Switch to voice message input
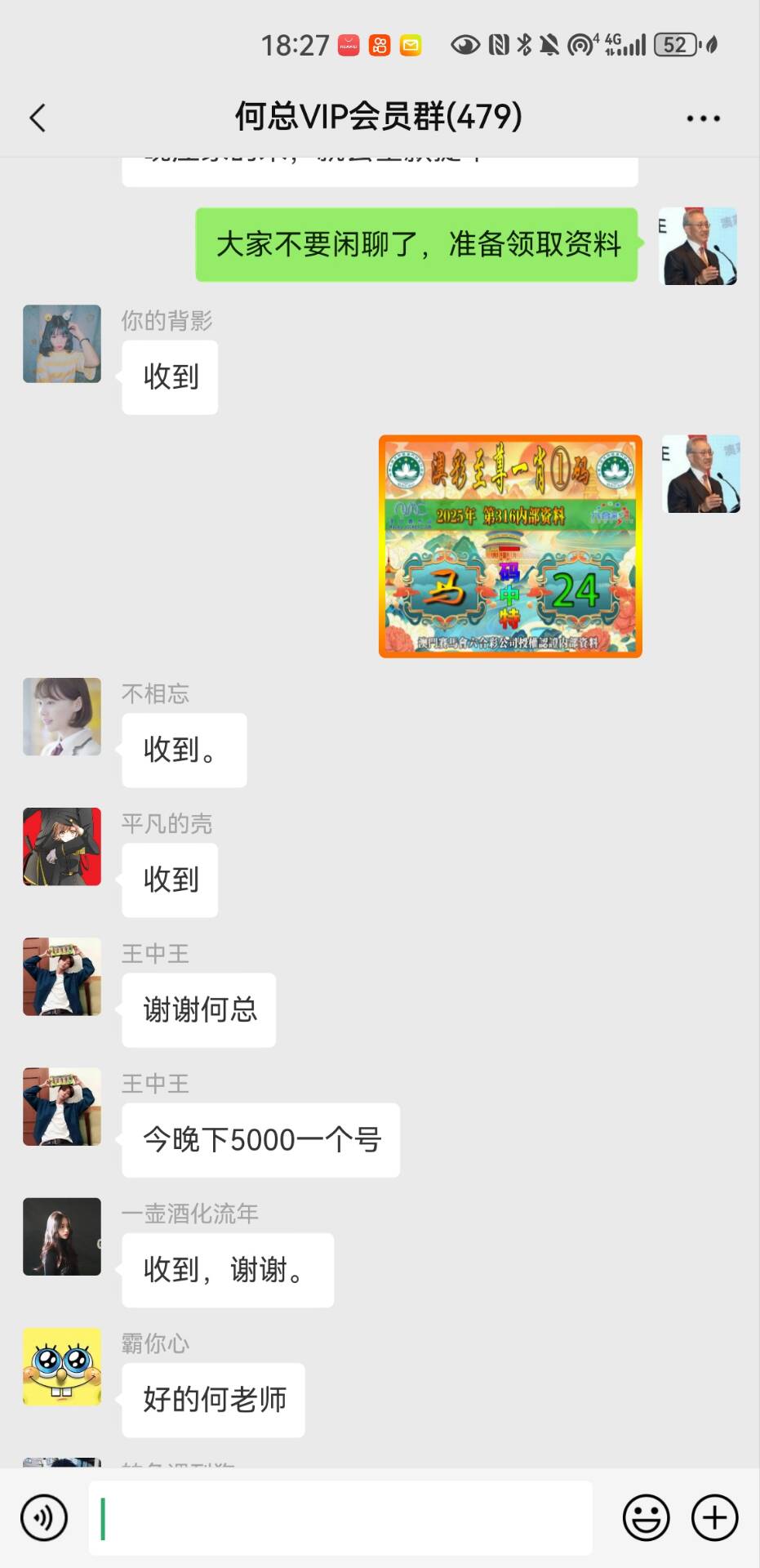 pyautogui.click(x=44, y=1518)
